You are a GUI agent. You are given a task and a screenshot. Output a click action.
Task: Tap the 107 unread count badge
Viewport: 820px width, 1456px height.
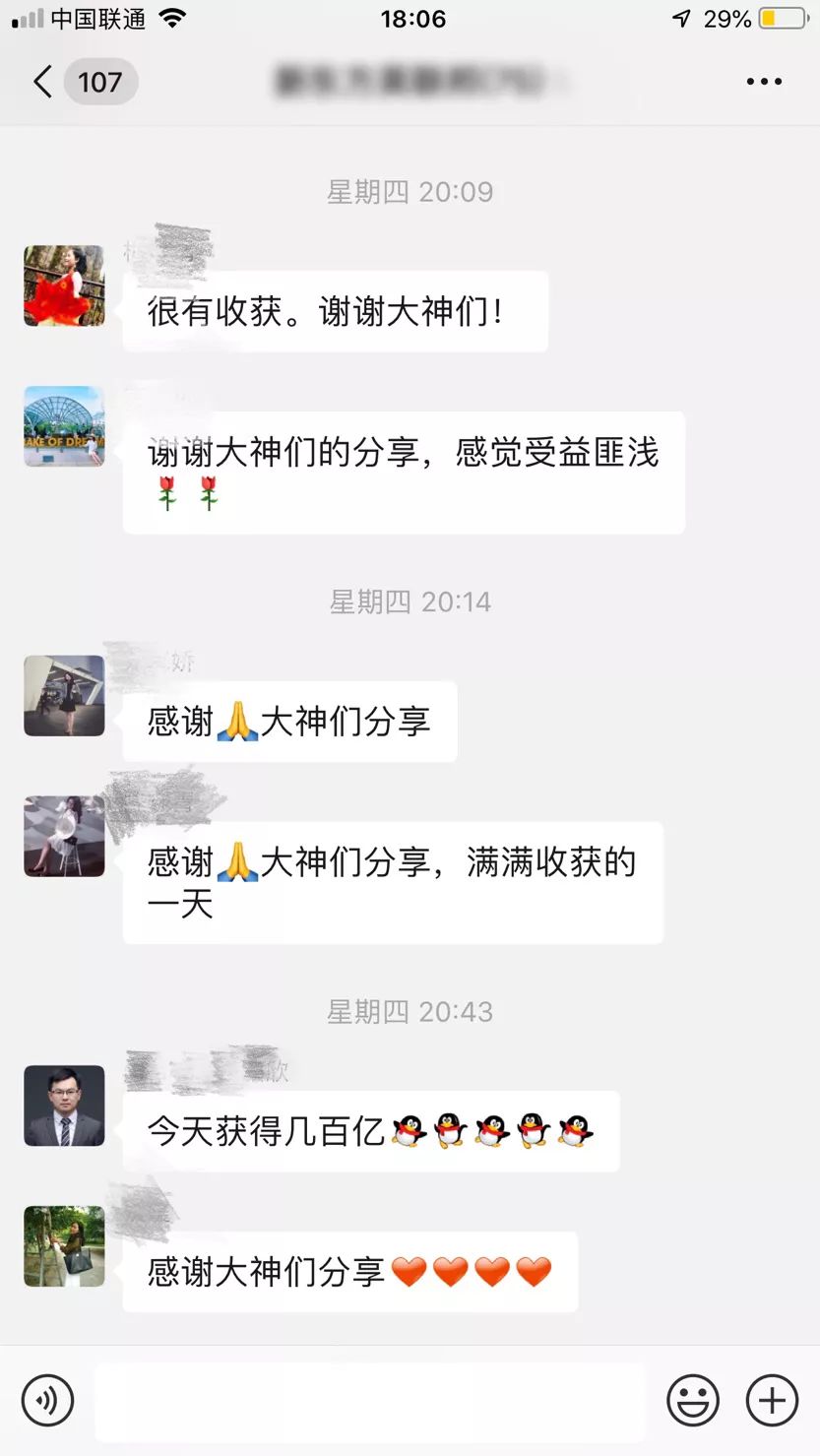tap(101, 82)
